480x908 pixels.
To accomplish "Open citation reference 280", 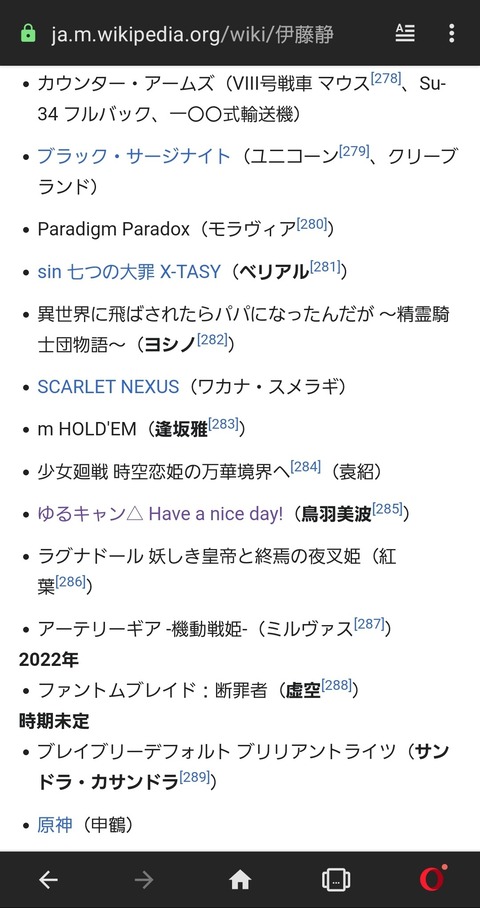I will pyautogui.click(x=312, y=224).
